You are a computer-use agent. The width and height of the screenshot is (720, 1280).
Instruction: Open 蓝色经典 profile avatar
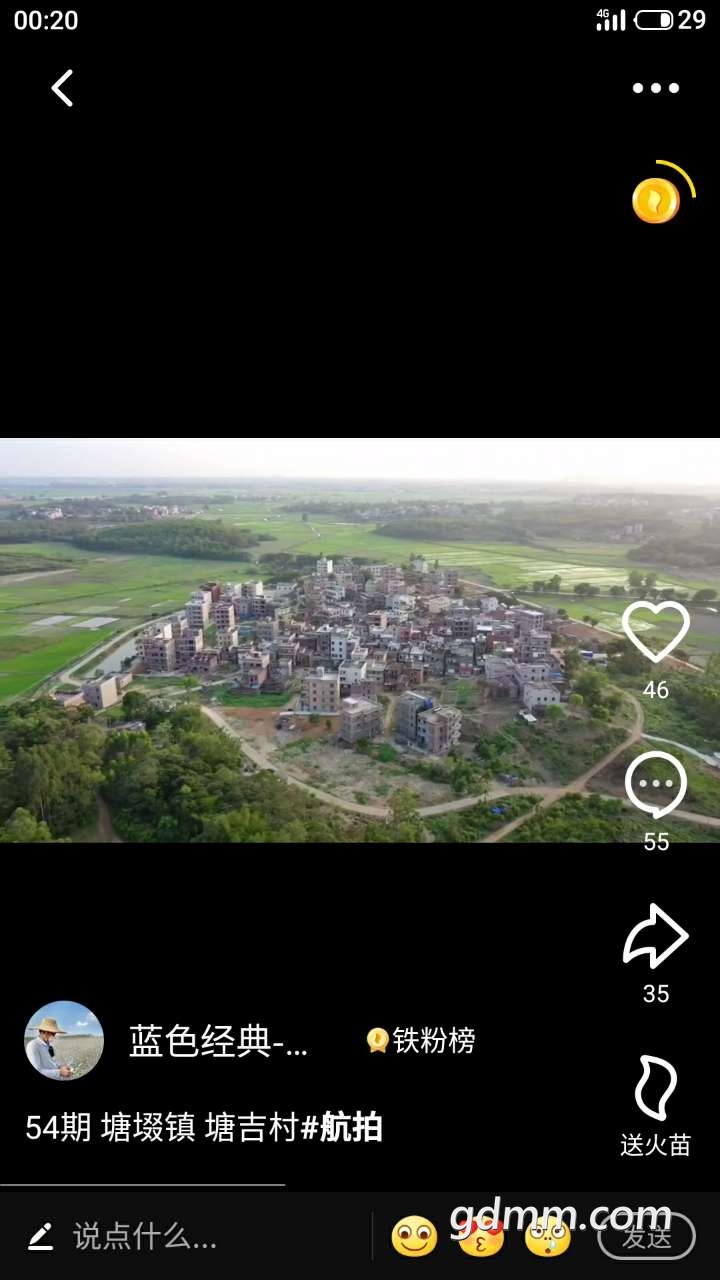point(64,1041)
